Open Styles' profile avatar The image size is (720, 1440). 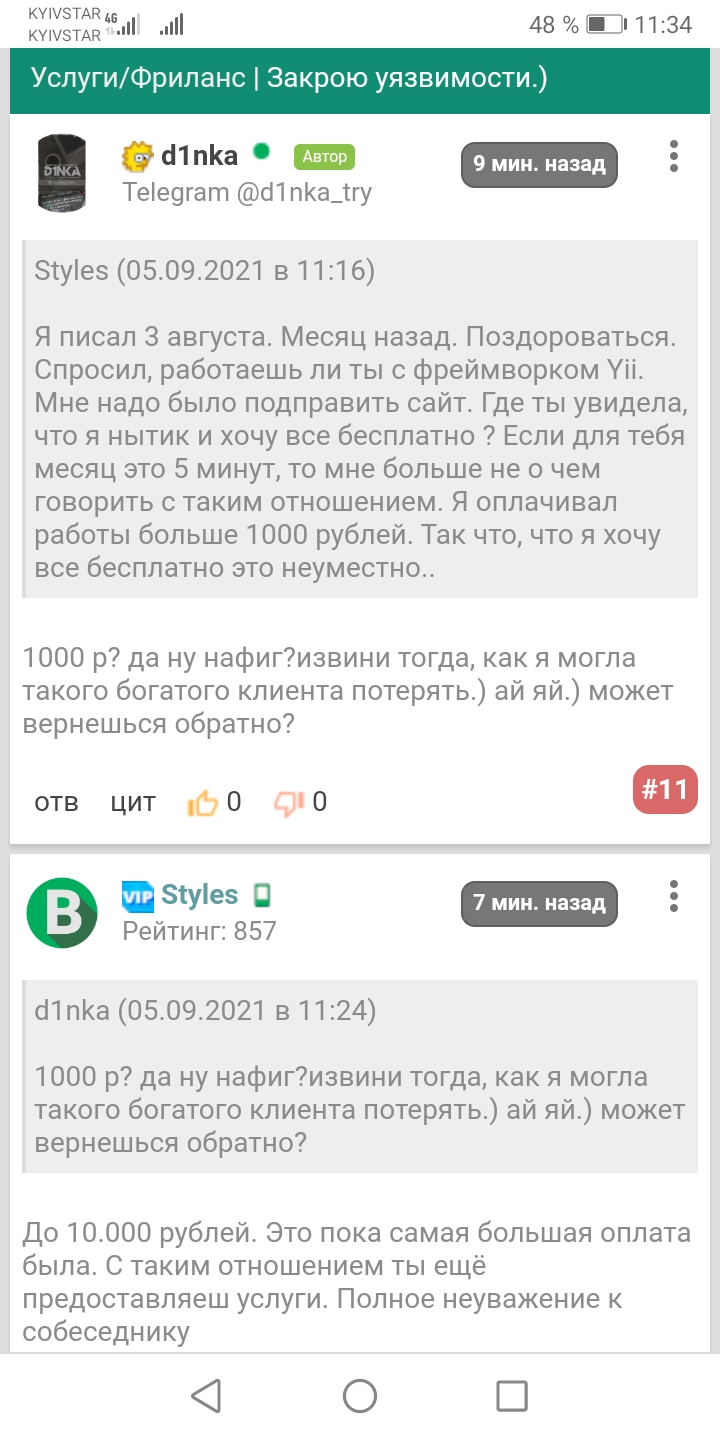point(61,913)
